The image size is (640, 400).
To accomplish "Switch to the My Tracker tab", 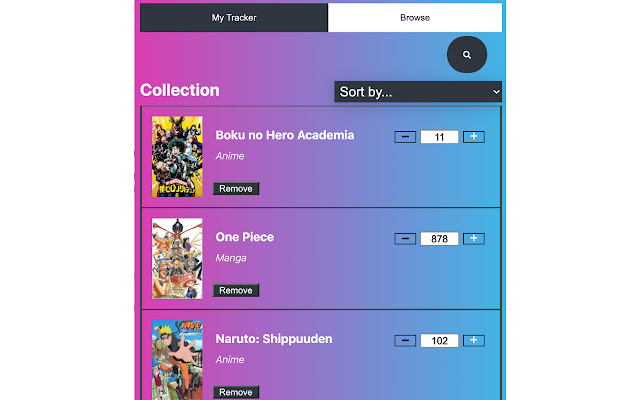I will click(x=233, y=18).
